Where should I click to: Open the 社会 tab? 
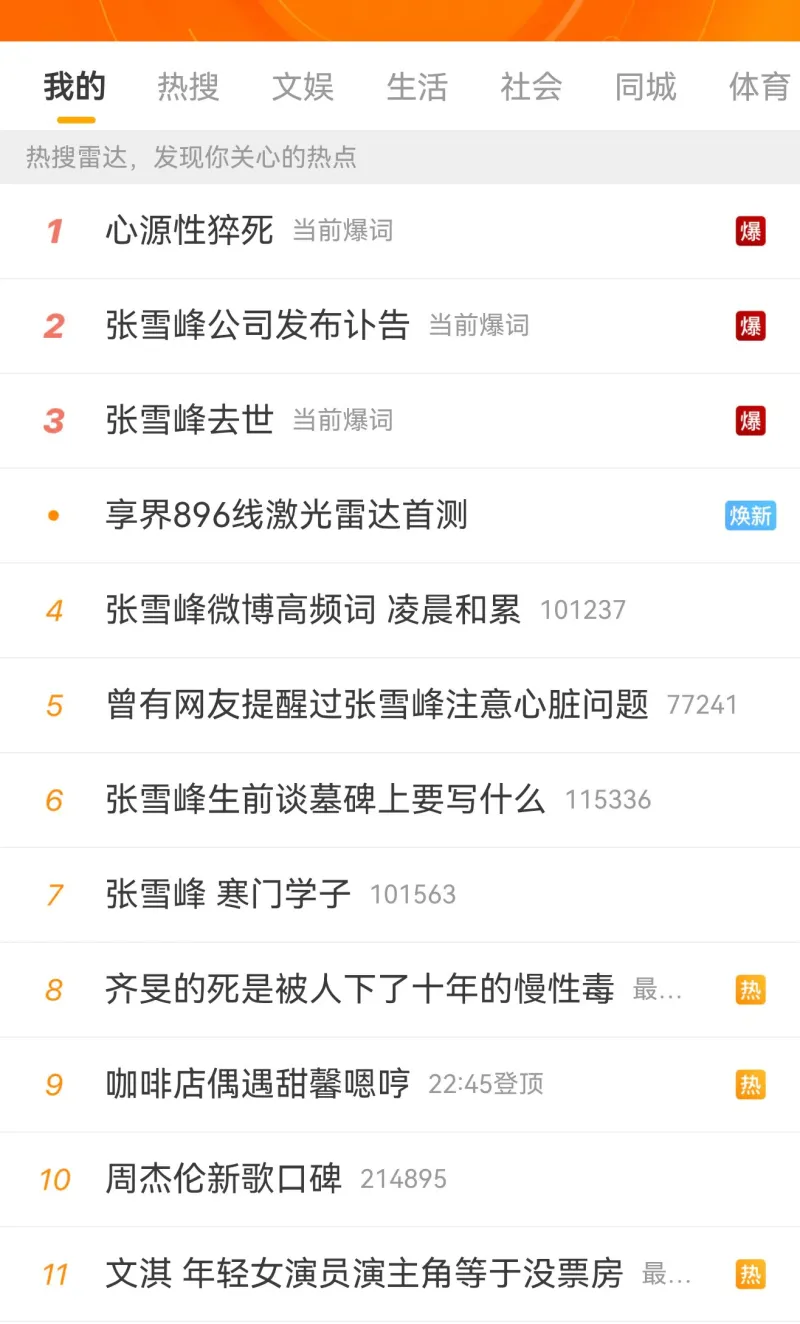pyautogui.click(x=531, y=87)
